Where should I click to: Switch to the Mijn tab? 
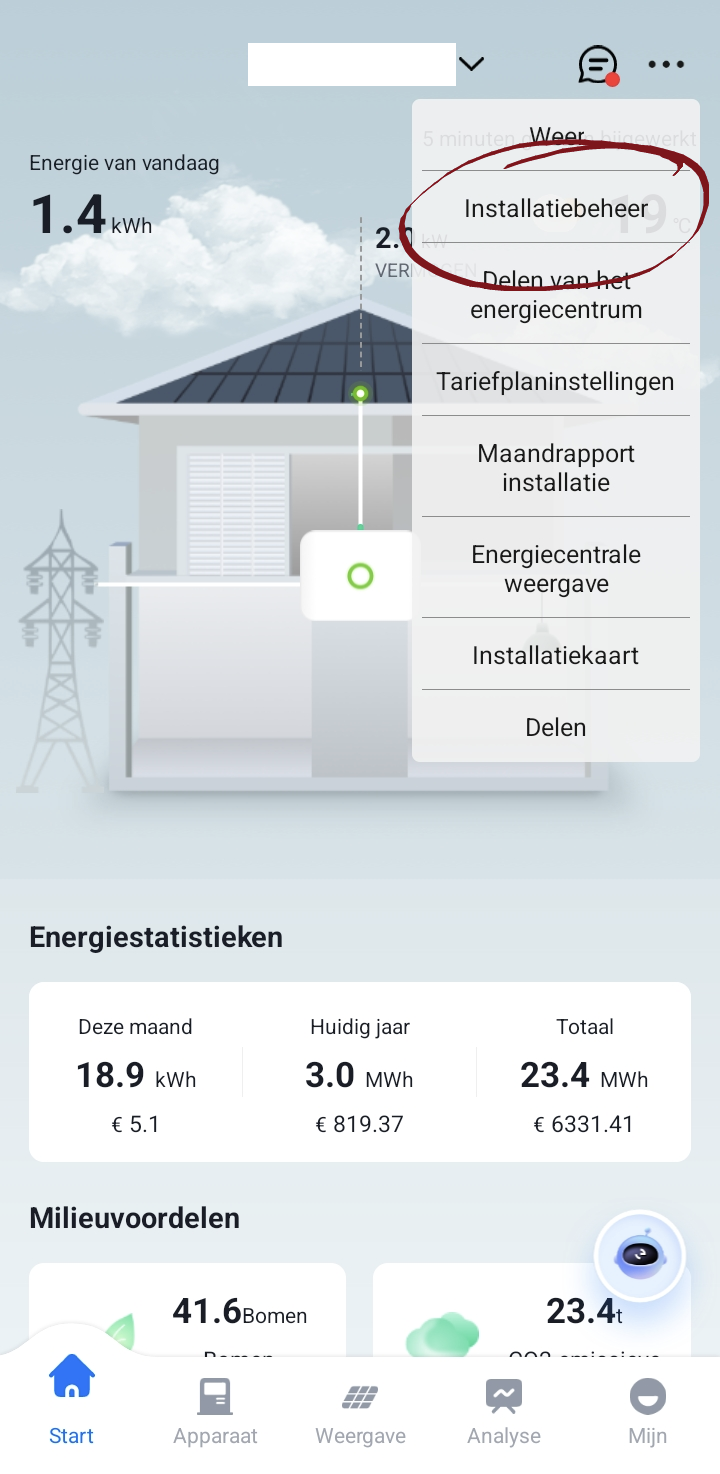click(x=647, y=1411)
